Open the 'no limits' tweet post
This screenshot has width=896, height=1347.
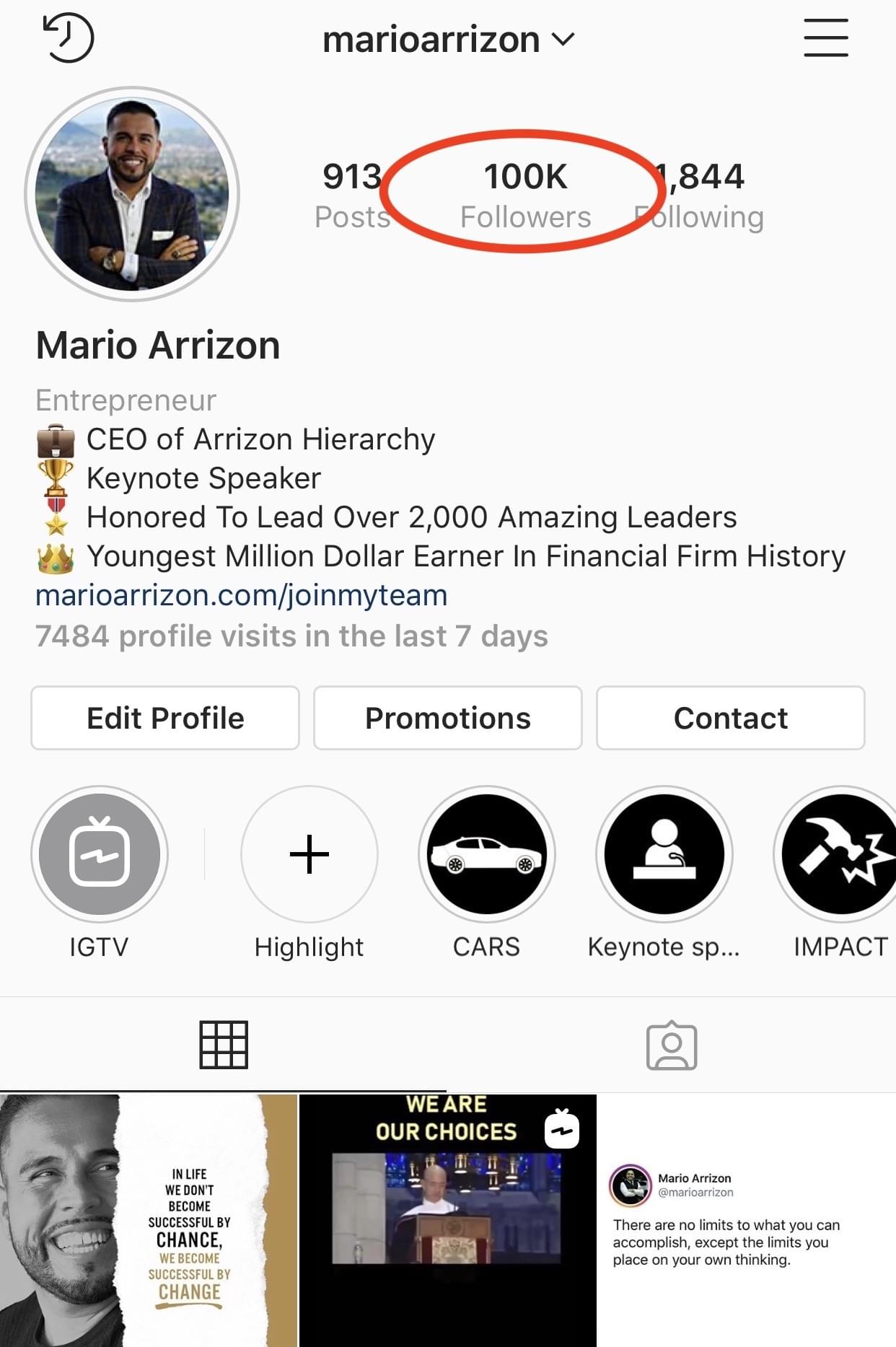point(747,1221)
